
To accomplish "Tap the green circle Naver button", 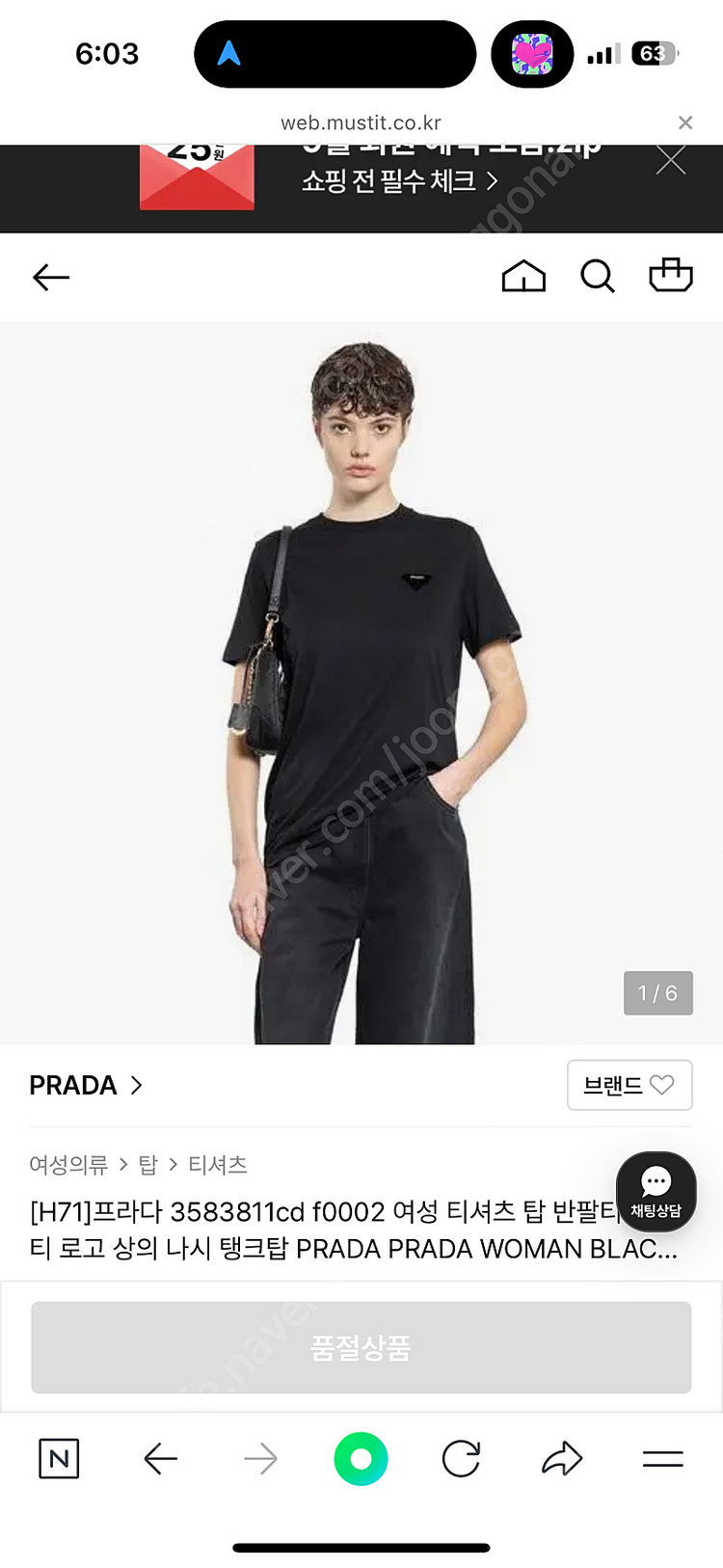I will [361, 1459].
